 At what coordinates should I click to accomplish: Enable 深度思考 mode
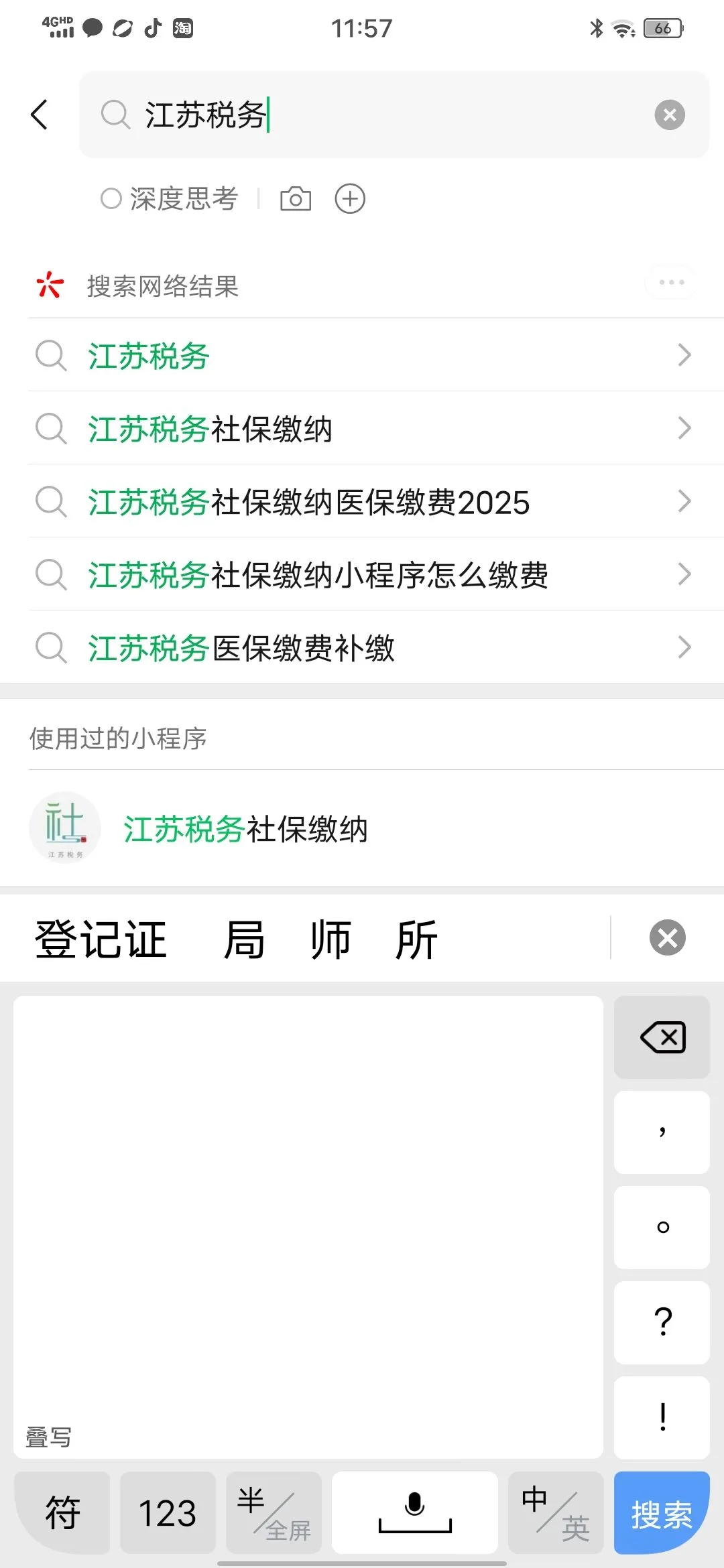(169, 199)
